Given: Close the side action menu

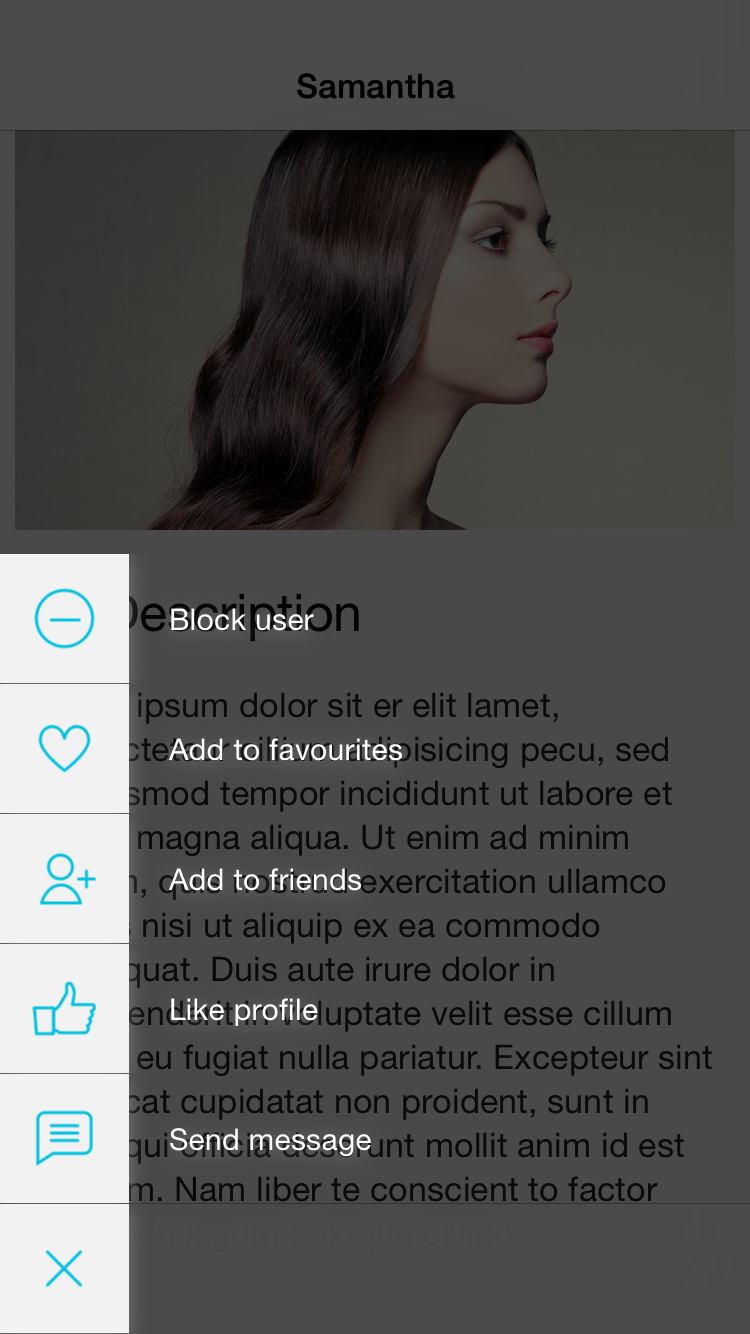Looking at the screenshot, I should click(64, 1269).
